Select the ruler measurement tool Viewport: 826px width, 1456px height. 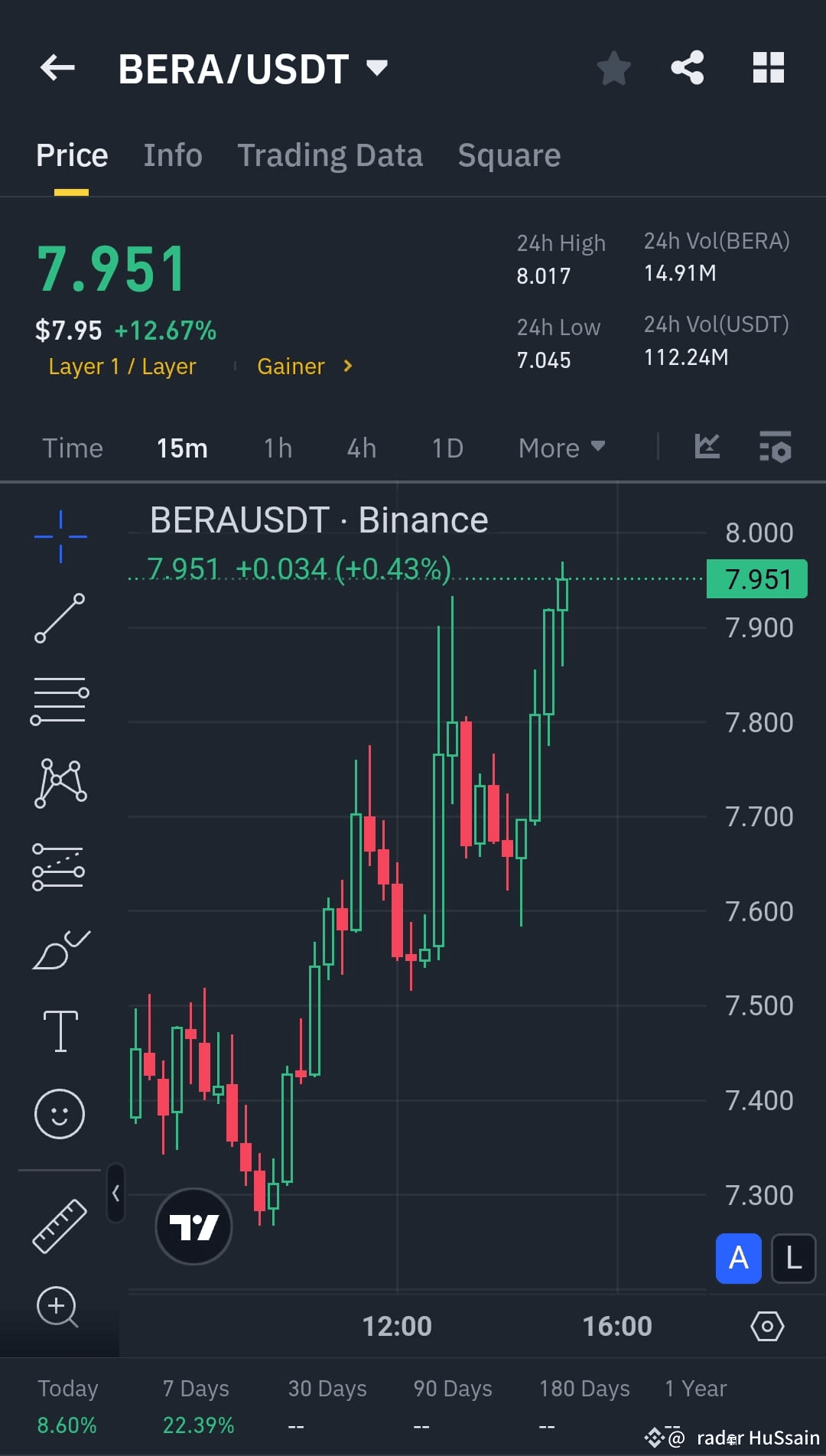pos(60,1224)
